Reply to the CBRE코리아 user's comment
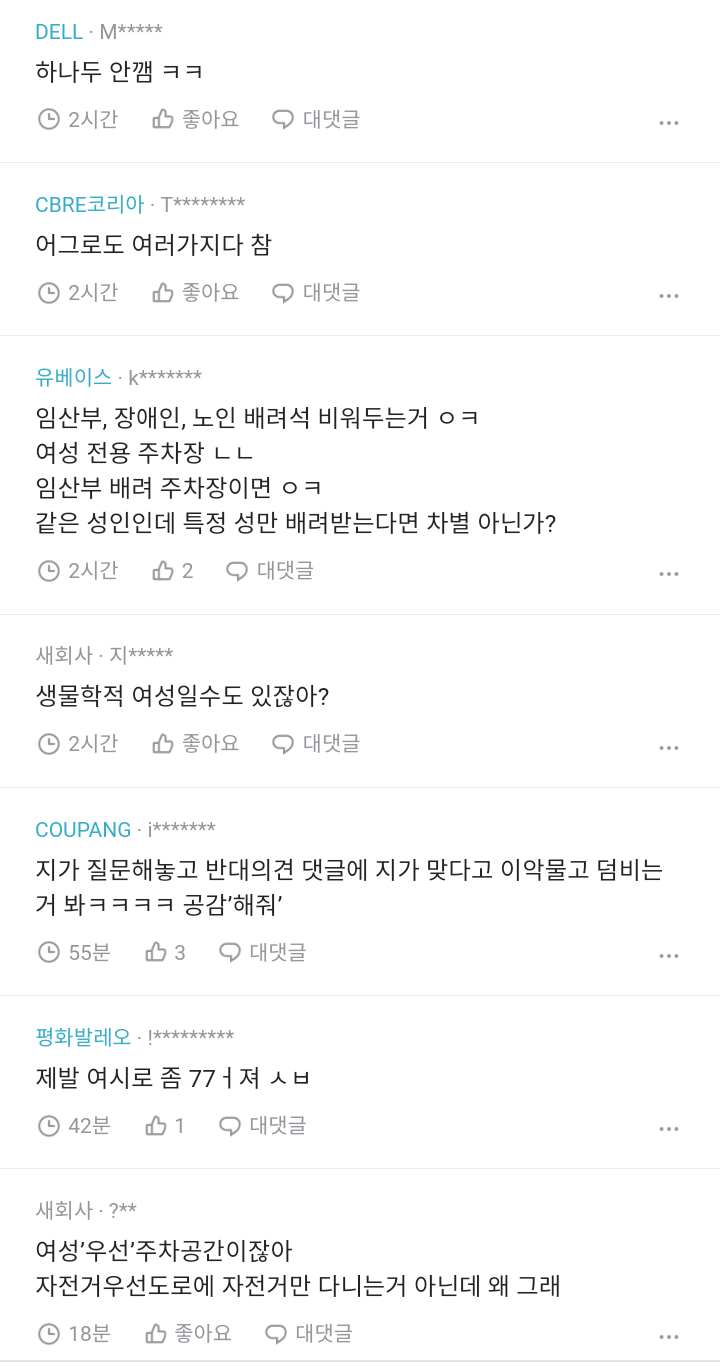 (x=316, y=292)
